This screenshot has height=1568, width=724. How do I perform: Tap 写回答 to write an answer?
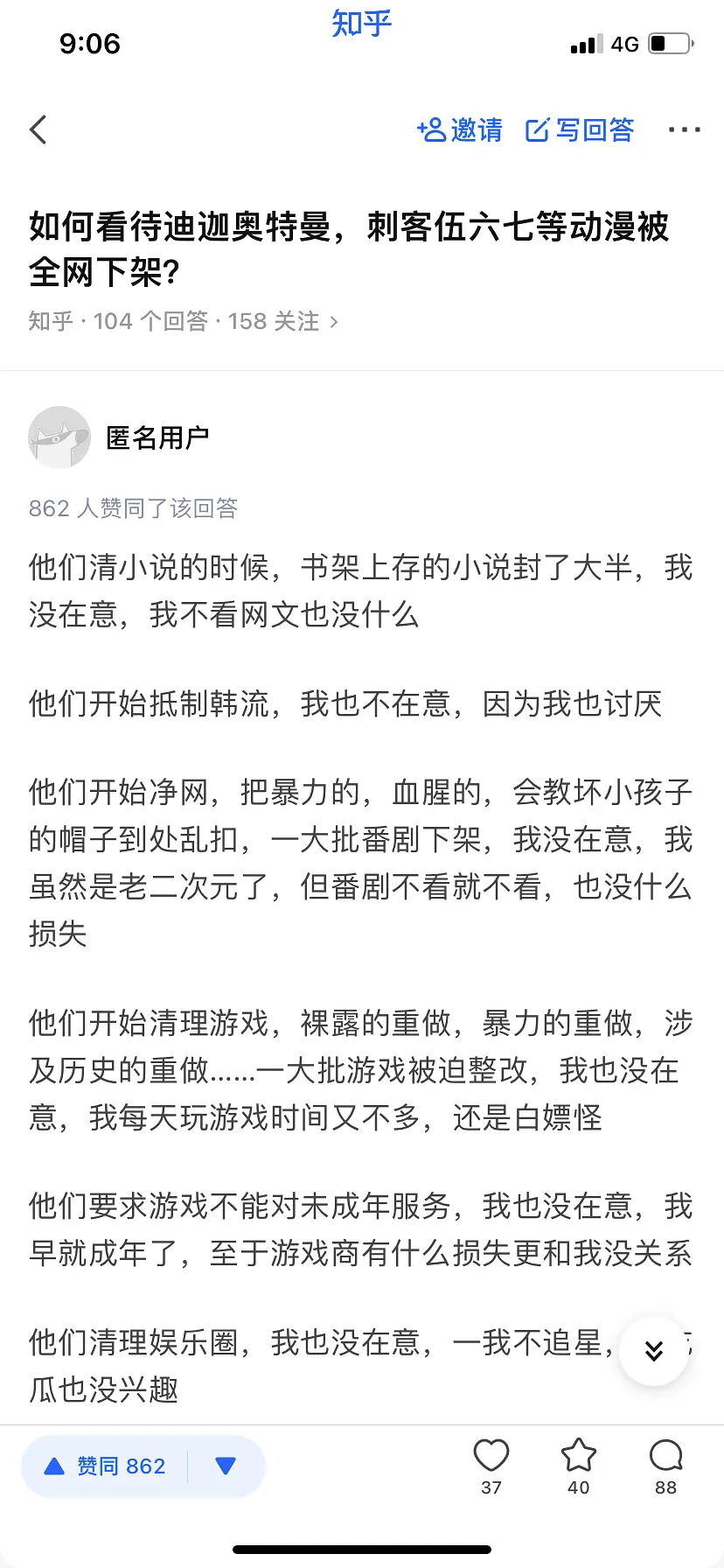coord(580,130)
